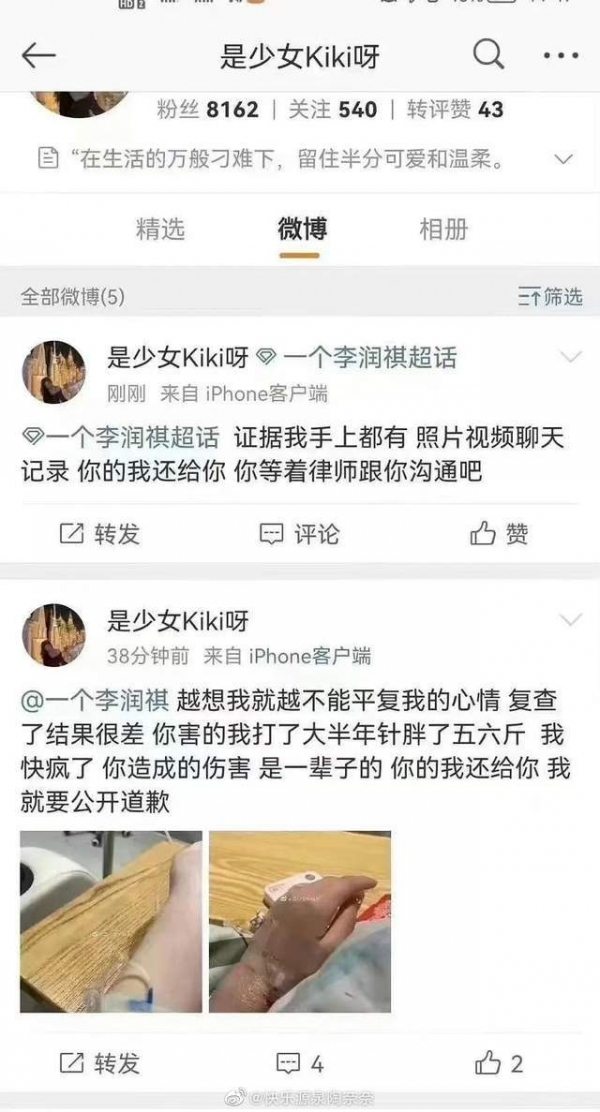Open the @一个李润祺 mention link
Screen dimensions: 600x1112
pos(95,699)
